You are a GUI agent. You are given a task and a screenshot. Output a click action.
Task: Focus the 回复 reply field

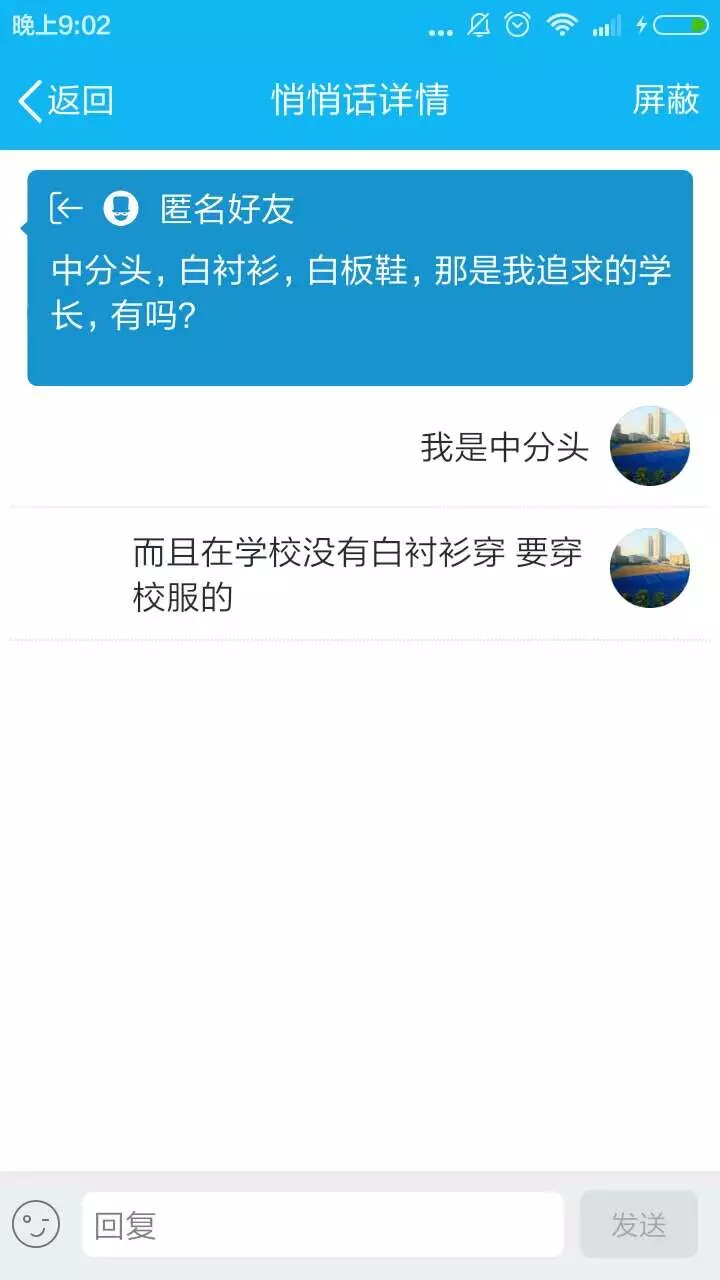coord(322,1224)
